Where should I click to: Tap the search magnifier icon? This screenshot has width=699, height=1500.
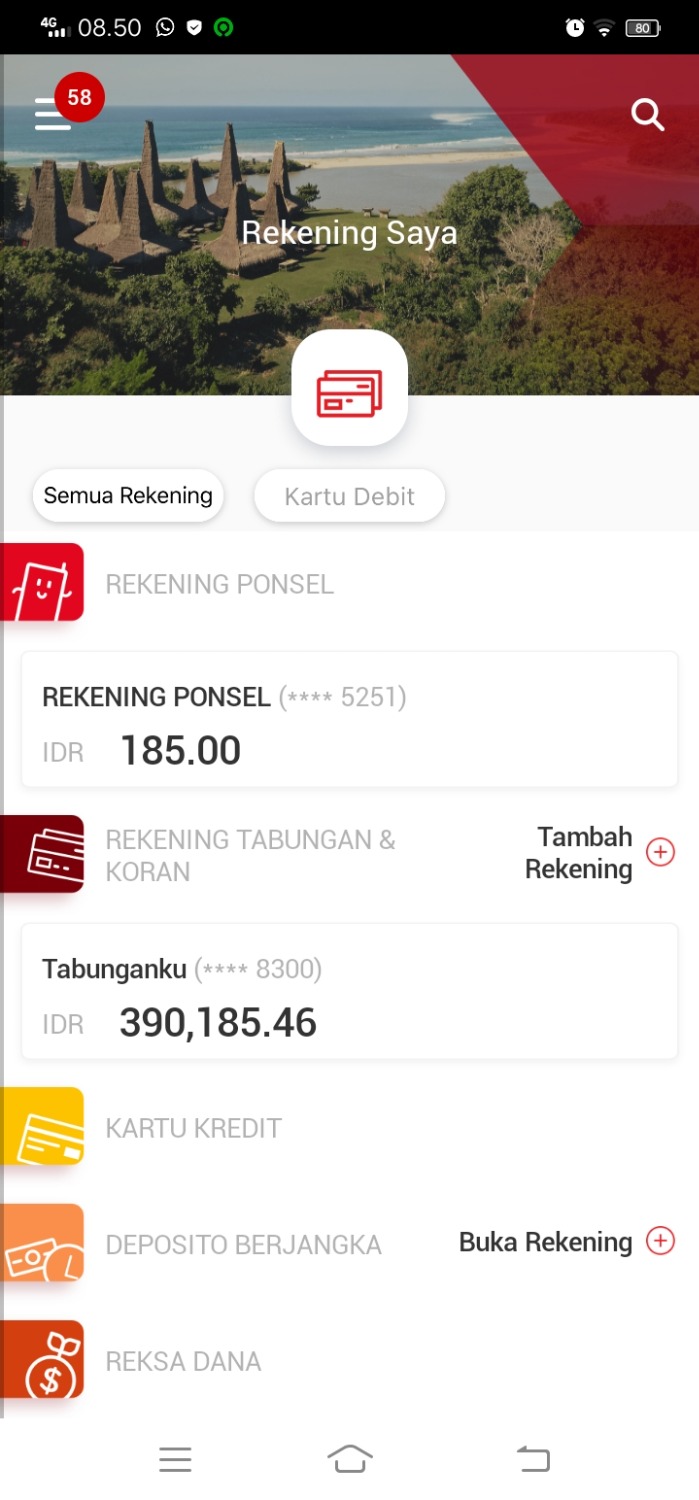[x=647, y=115]
